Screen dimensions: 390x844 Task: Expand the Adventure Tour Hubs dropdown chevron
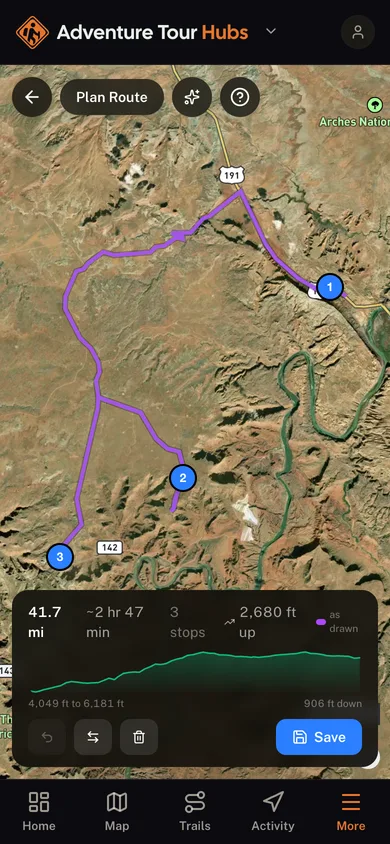[x=271, y=31]
